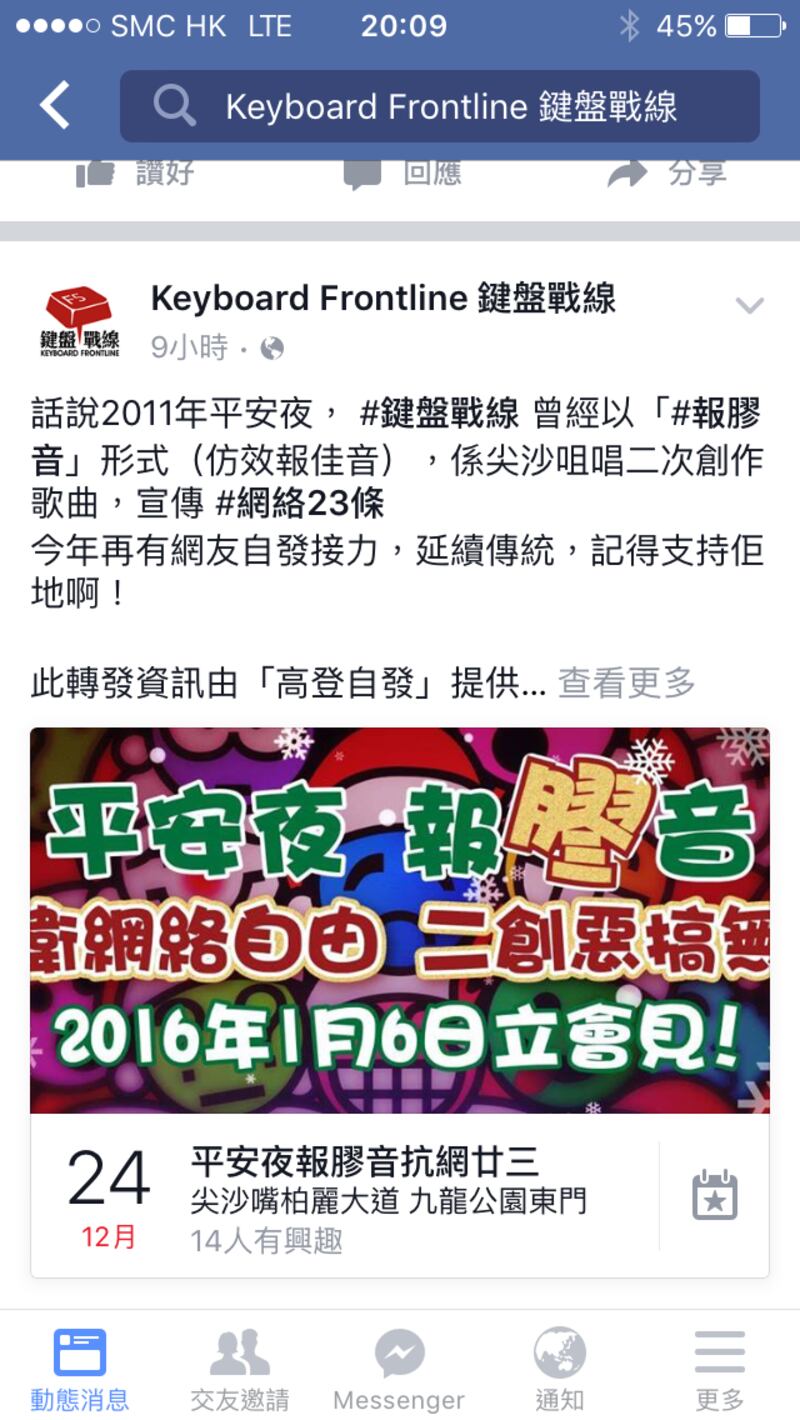Open Keyboard Frontline page from post header
This screenshot has height=1420, width=800.
pyautogui.click(x=383, y=298)
